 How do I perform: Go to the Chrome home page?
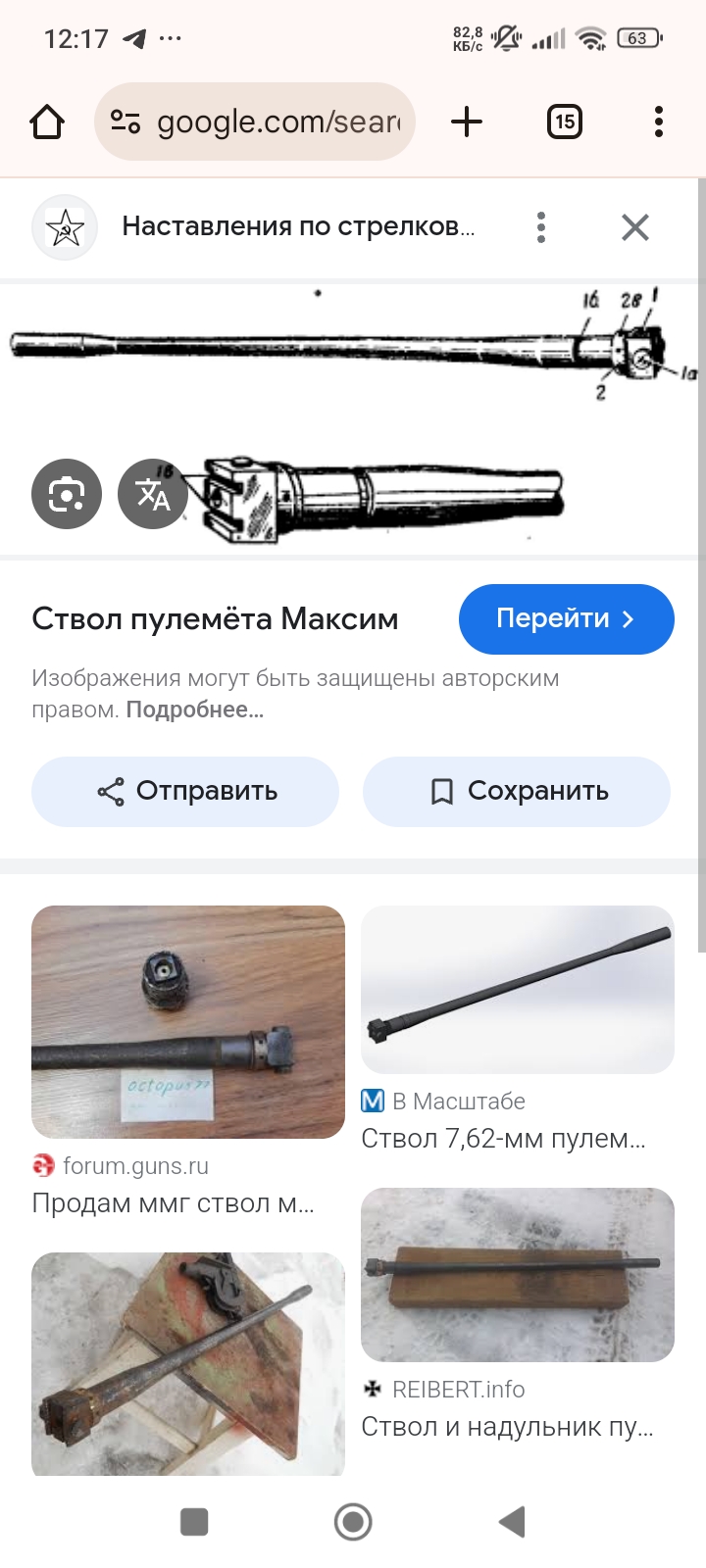pos(46,122)
